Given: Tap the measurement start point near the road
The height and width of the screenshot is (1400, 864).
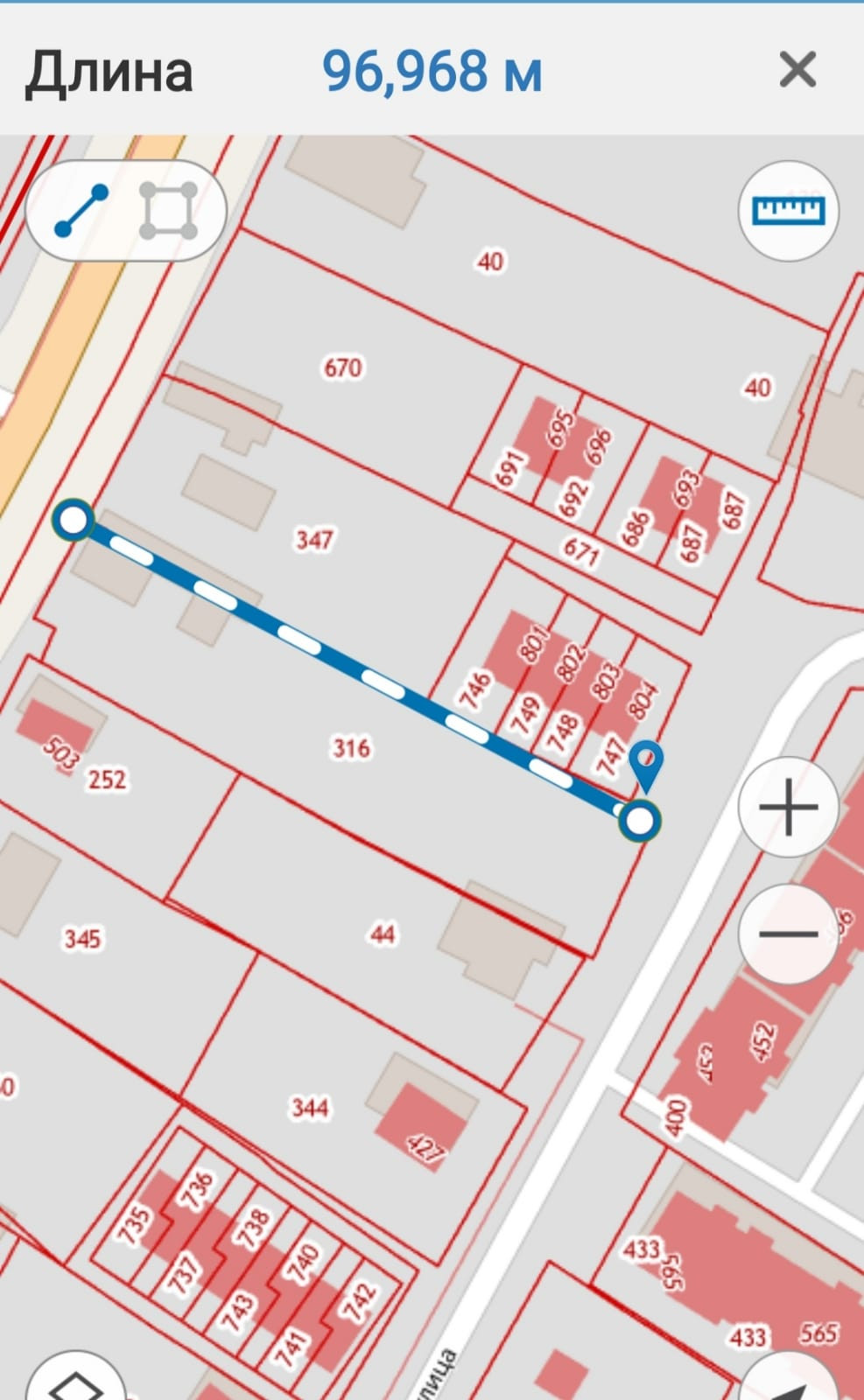Looking at the screenshot, I should coord(74,521).
